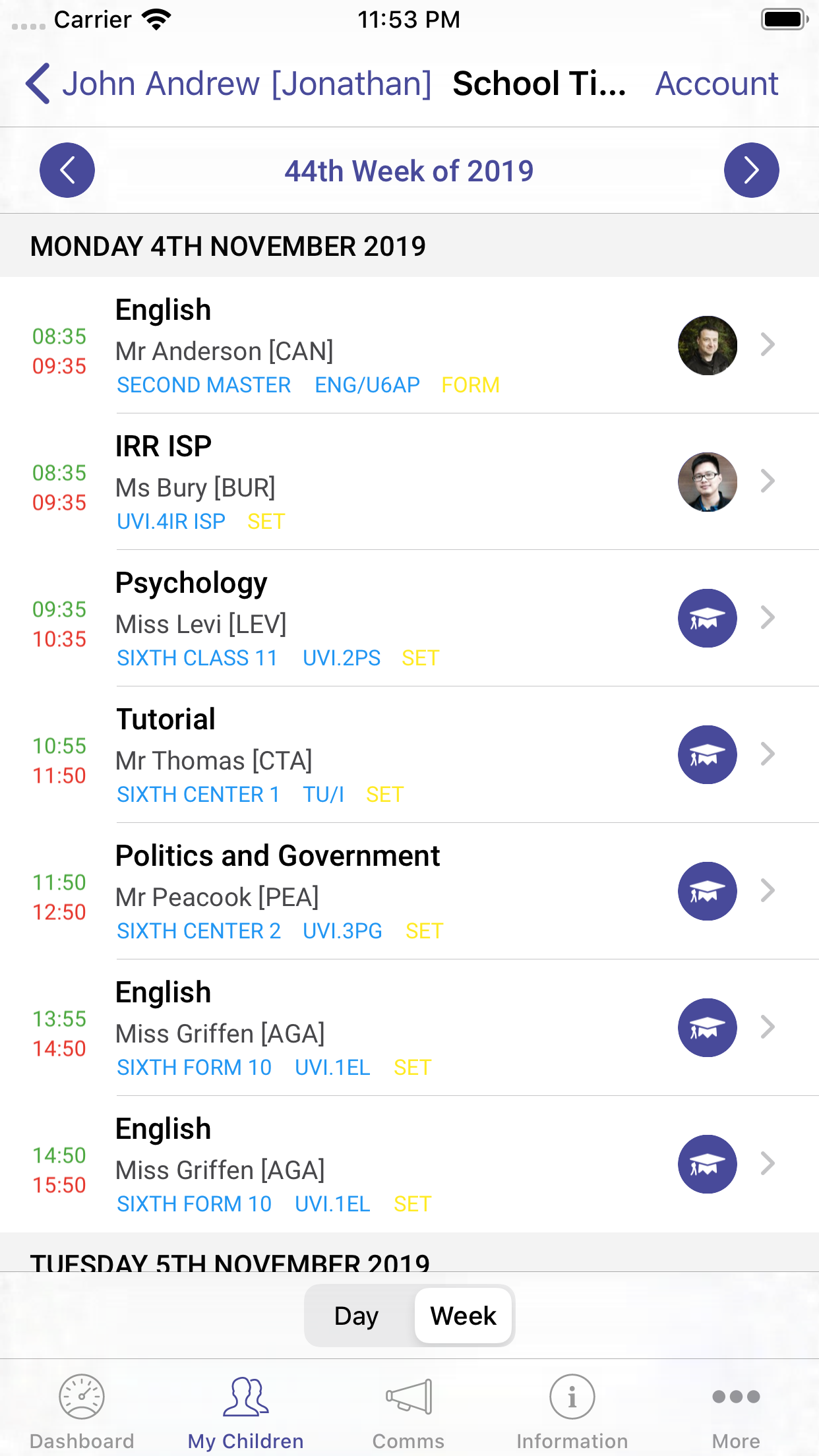The width and height of the screenshot is (819, 1456).
Task: Open Ms Bury's profile photo
Action: coord(706,482)
